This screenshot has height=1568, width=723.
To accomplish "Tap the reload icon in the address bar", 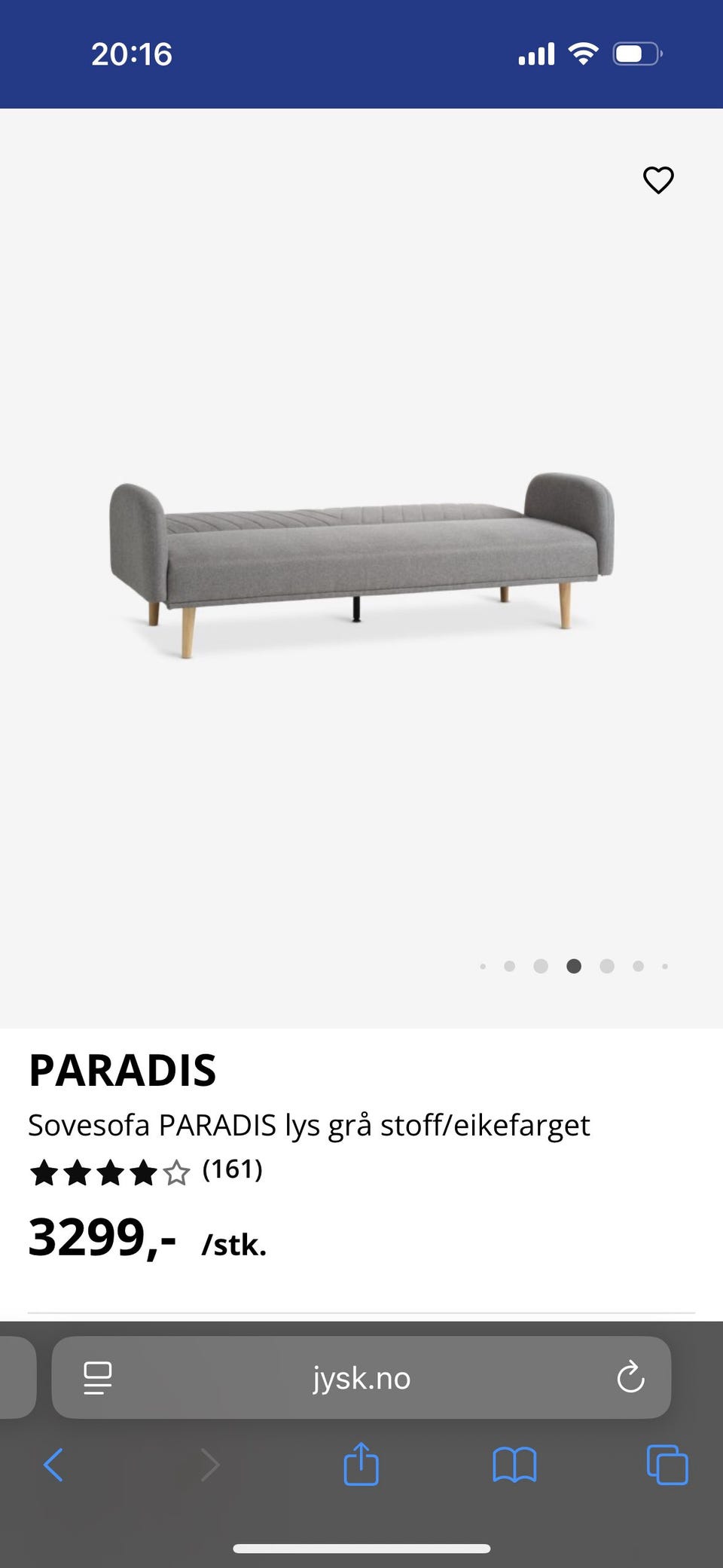I will 630,1377.
